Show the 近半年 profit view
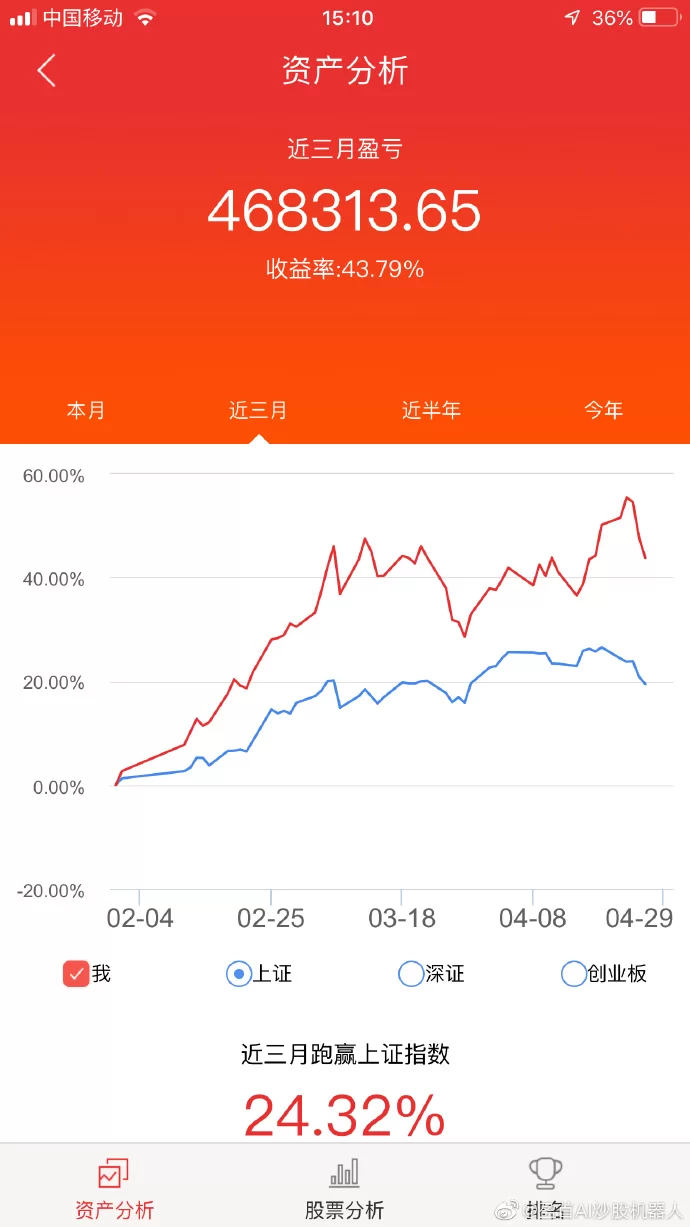This screenshot has height=1227, width=690. pyautogui.click(x=431, y=410)
